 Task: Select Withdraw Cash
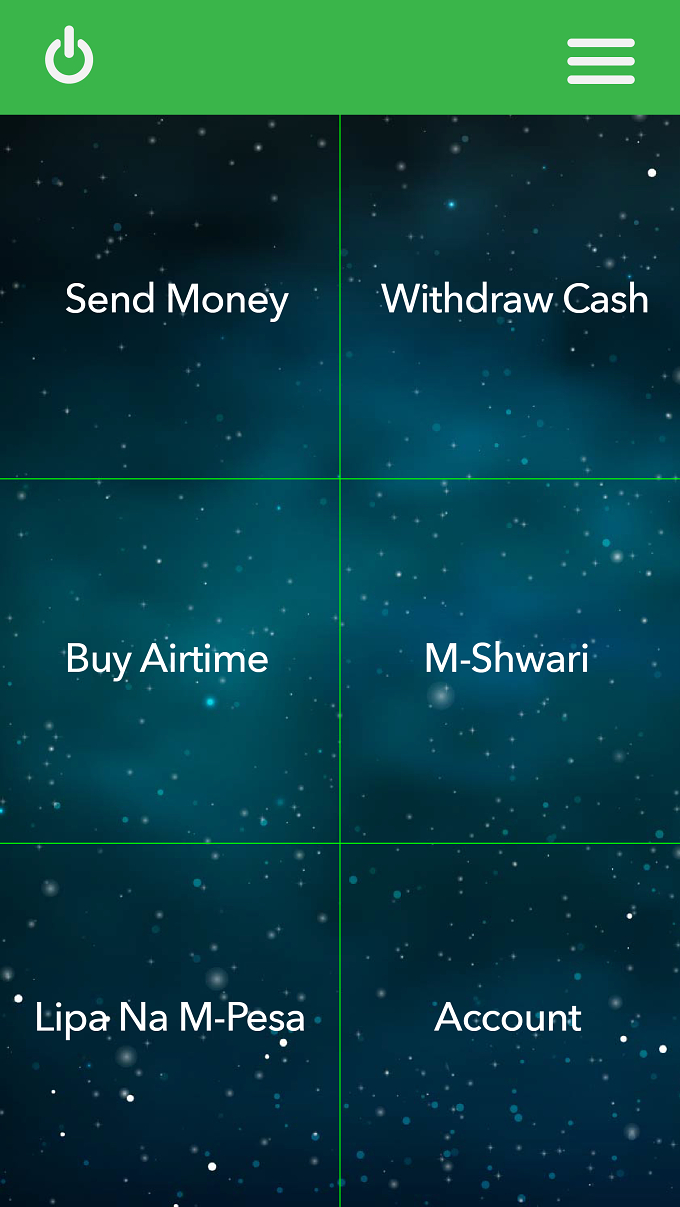[x=510, y=297]
